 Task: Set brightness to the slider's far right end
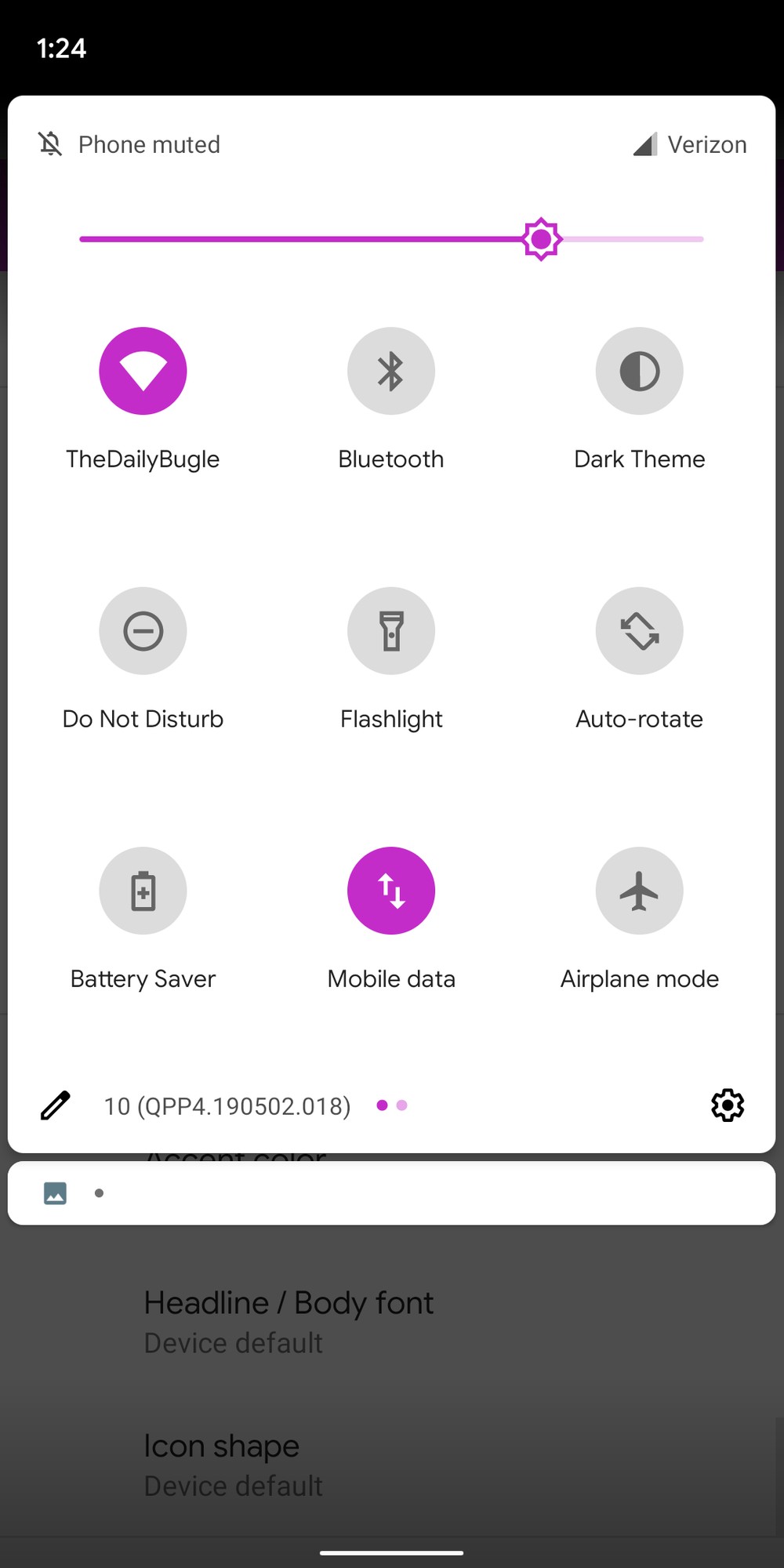tap(700, 239)
